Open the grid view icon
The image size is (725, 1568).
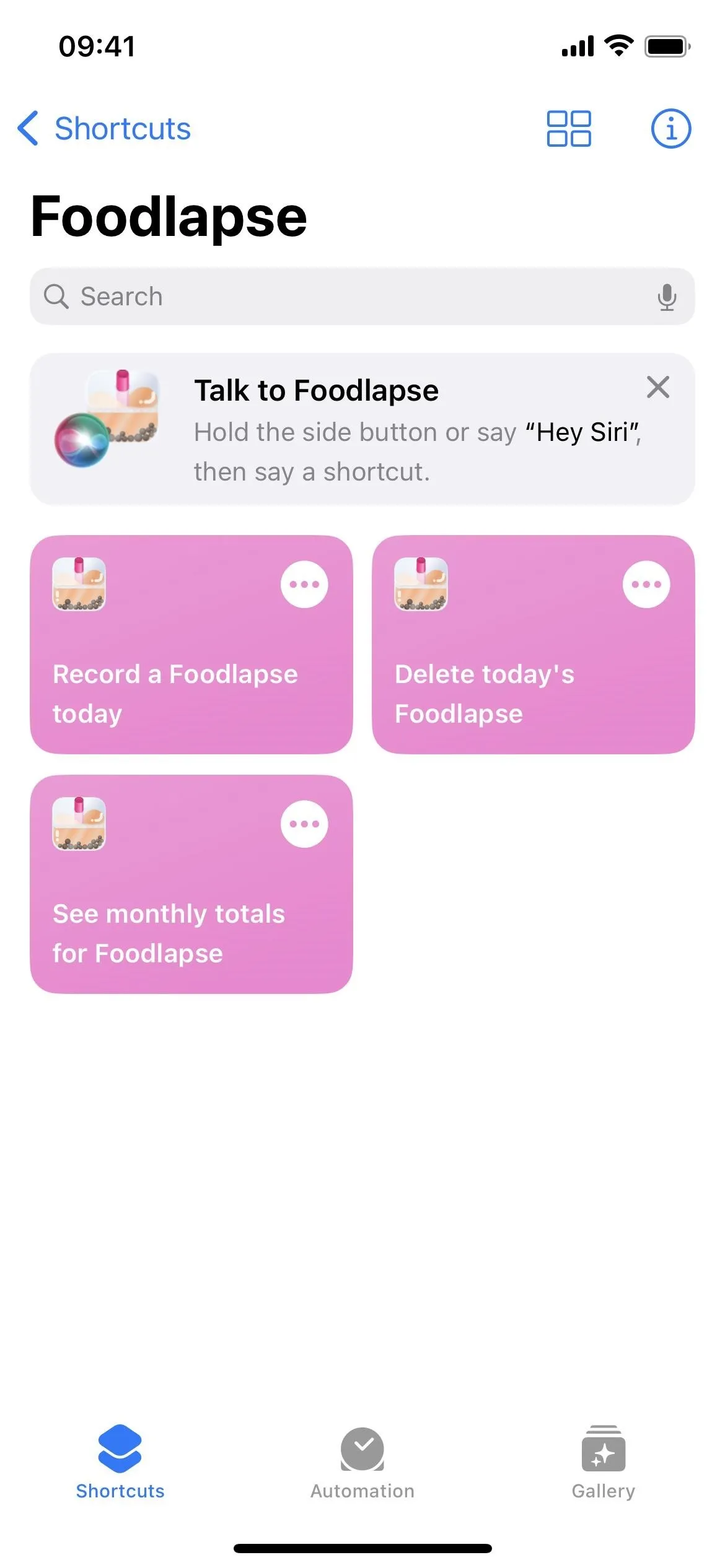(x=568, y=129)
